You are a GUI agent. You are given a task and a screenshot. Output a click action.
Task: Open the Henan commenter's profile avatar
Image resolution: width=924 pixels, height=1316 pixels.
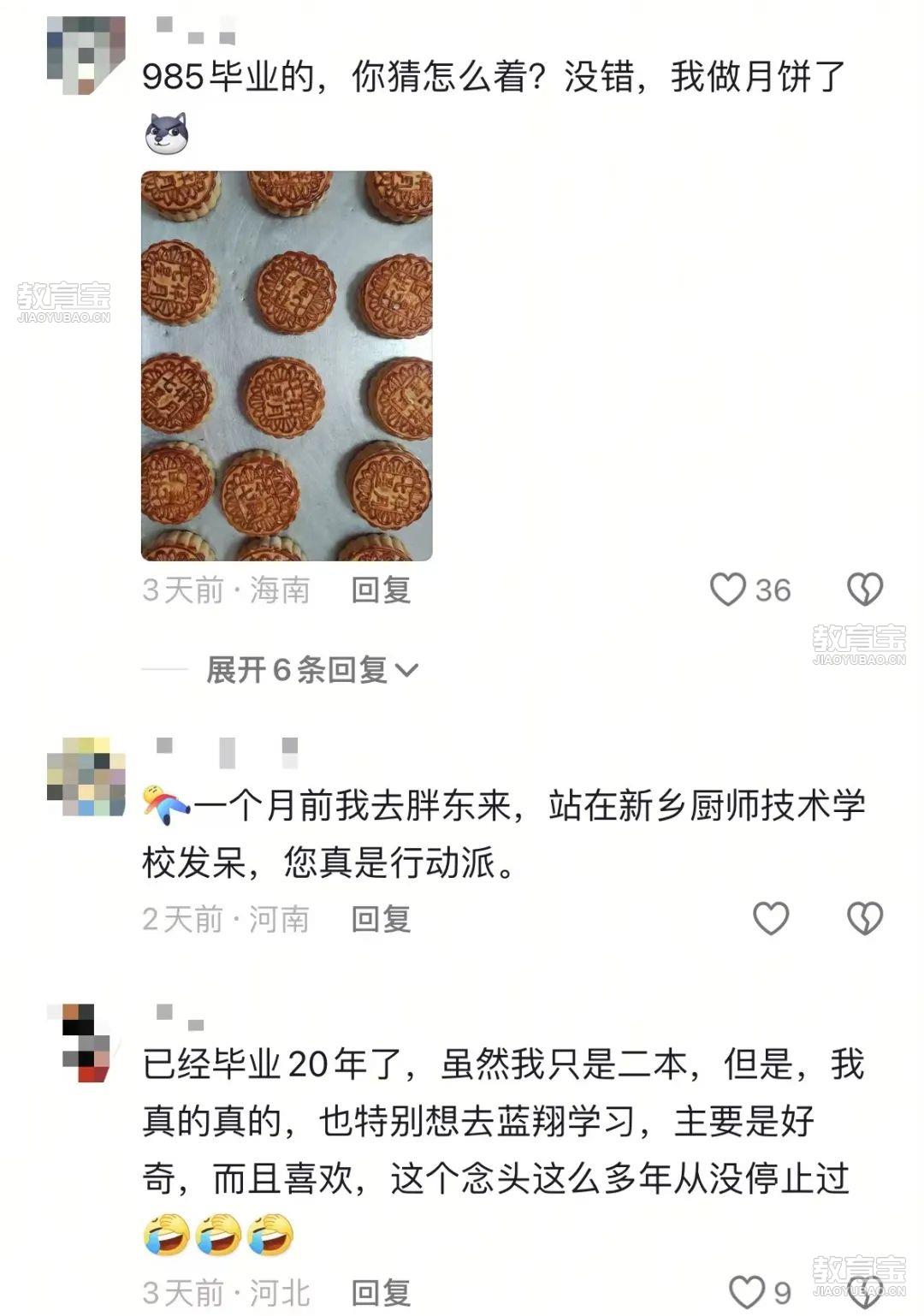pyautogui.click(x=86, y=777)
